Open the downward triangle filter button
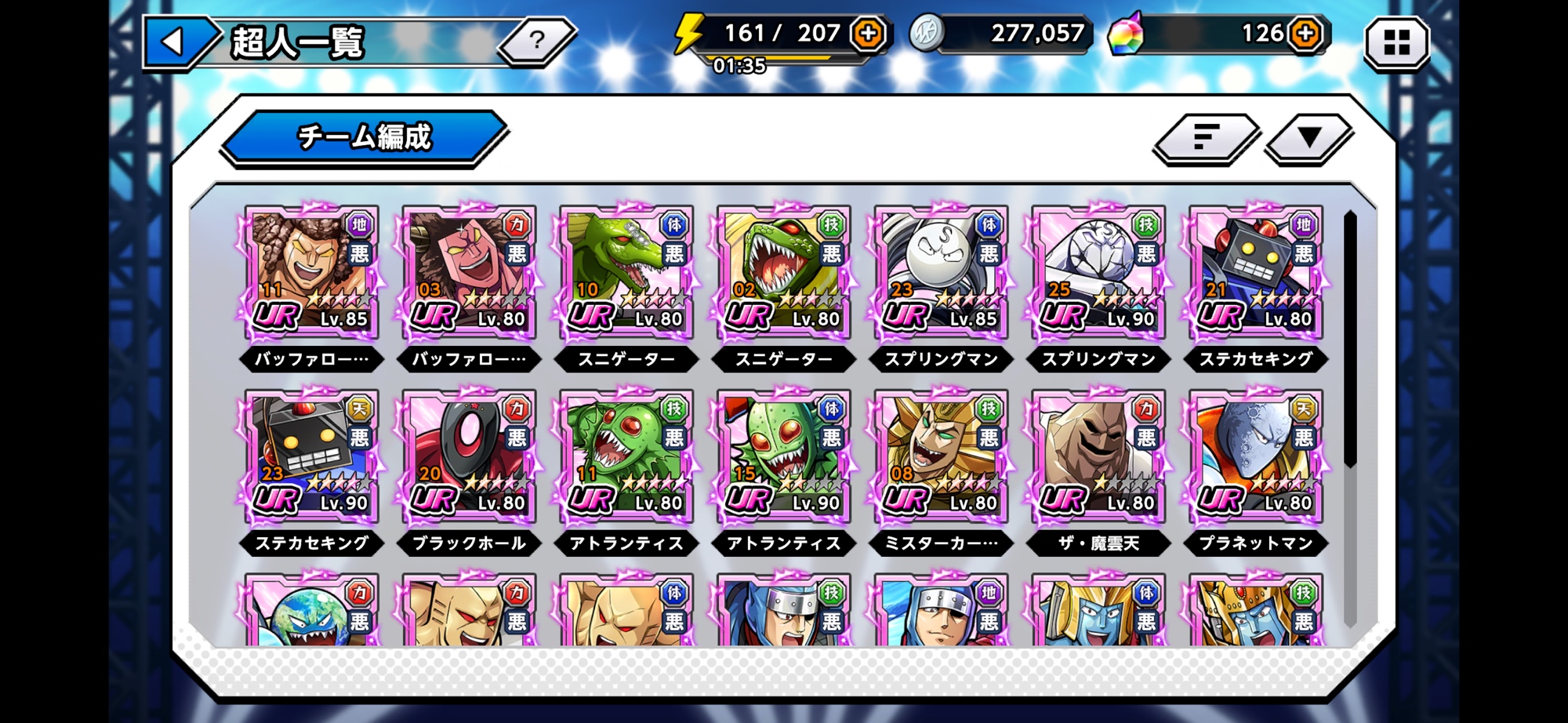This screenshot has height=723, width=1568. (1308, 138)
